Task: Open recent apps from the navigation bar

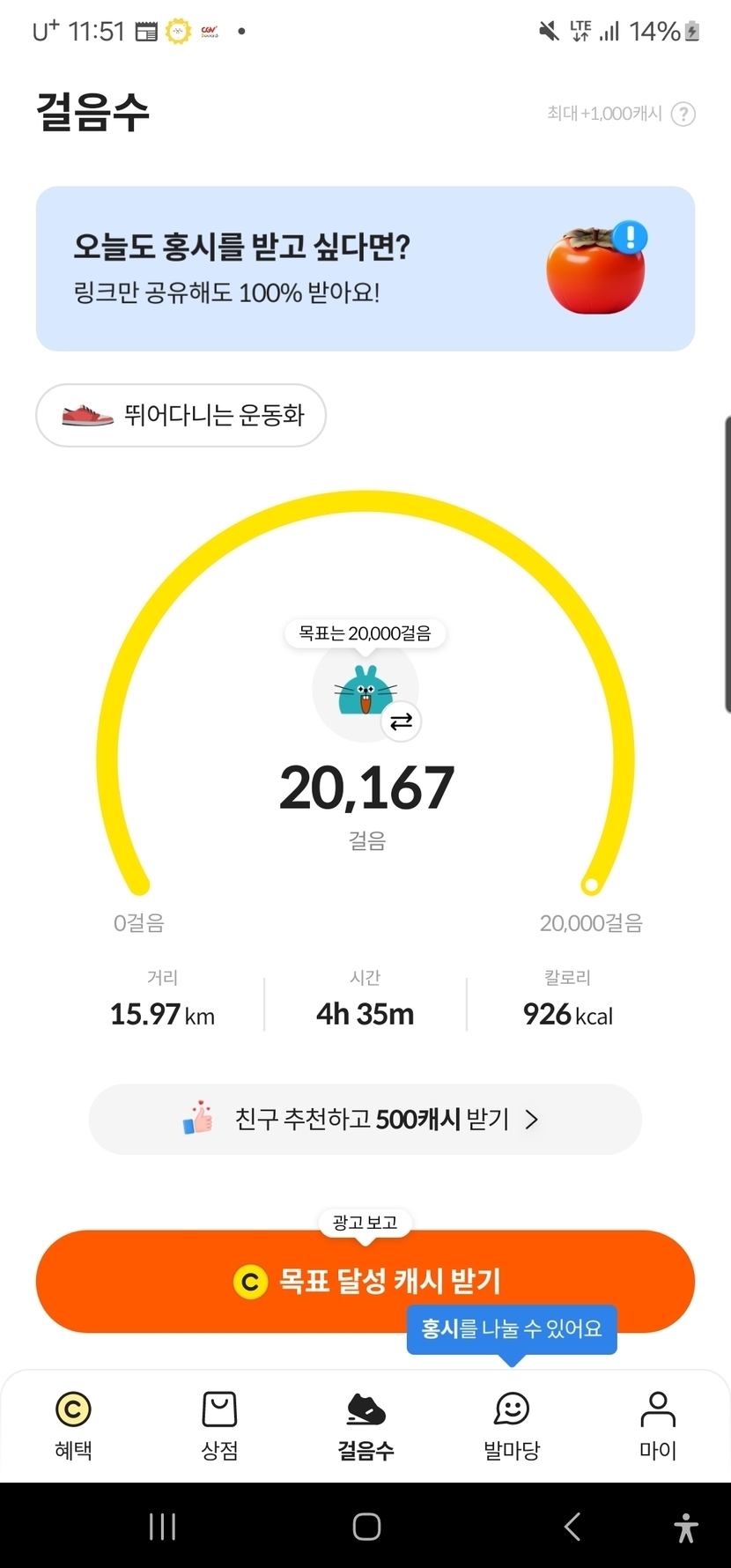Action: (163, 1527)
